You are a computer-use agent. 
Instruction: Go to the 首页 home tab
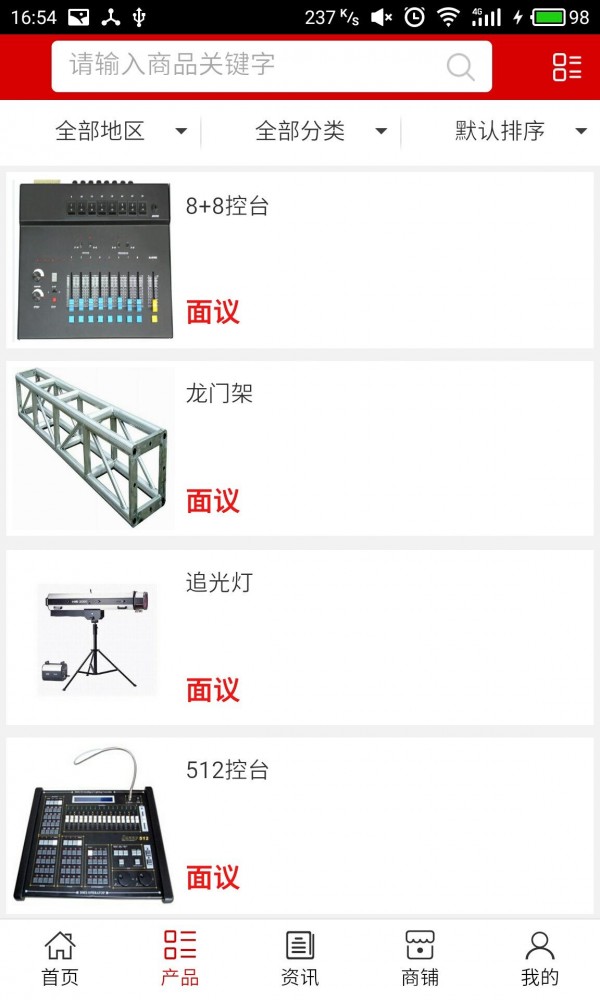point(60,958)
